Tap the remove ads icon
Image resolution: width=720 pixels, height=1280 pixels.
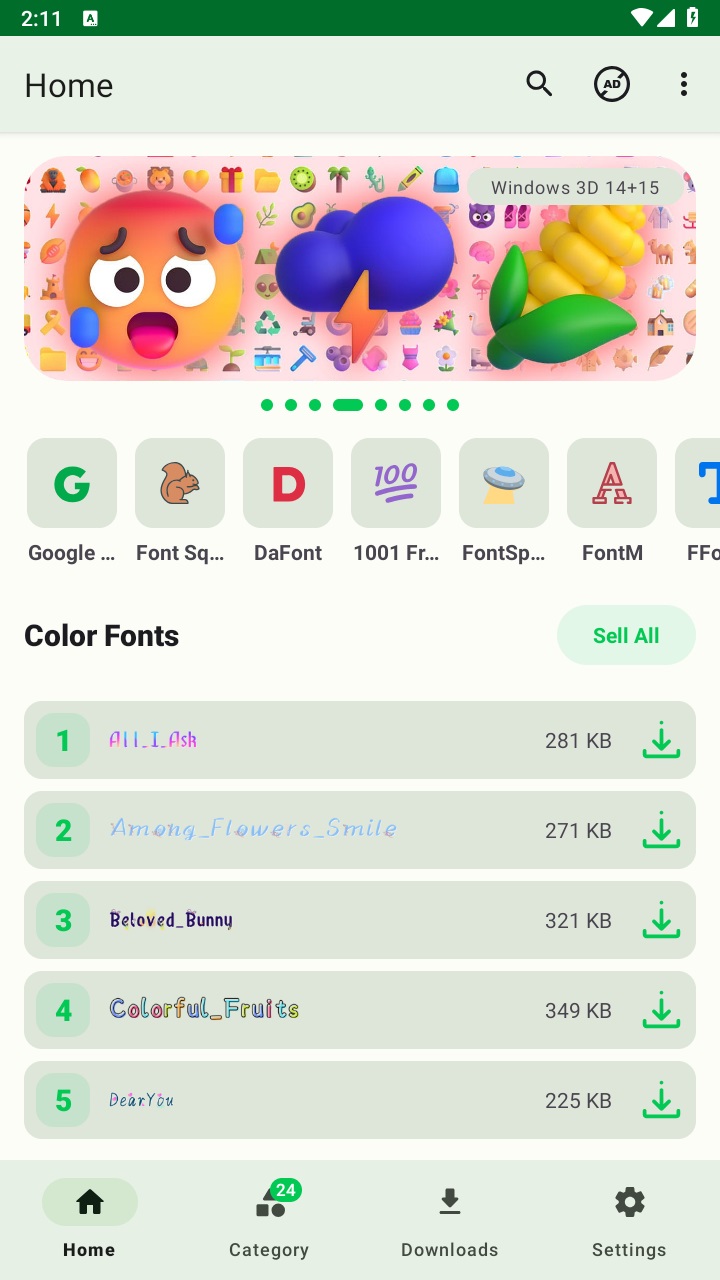coord(612,85)
